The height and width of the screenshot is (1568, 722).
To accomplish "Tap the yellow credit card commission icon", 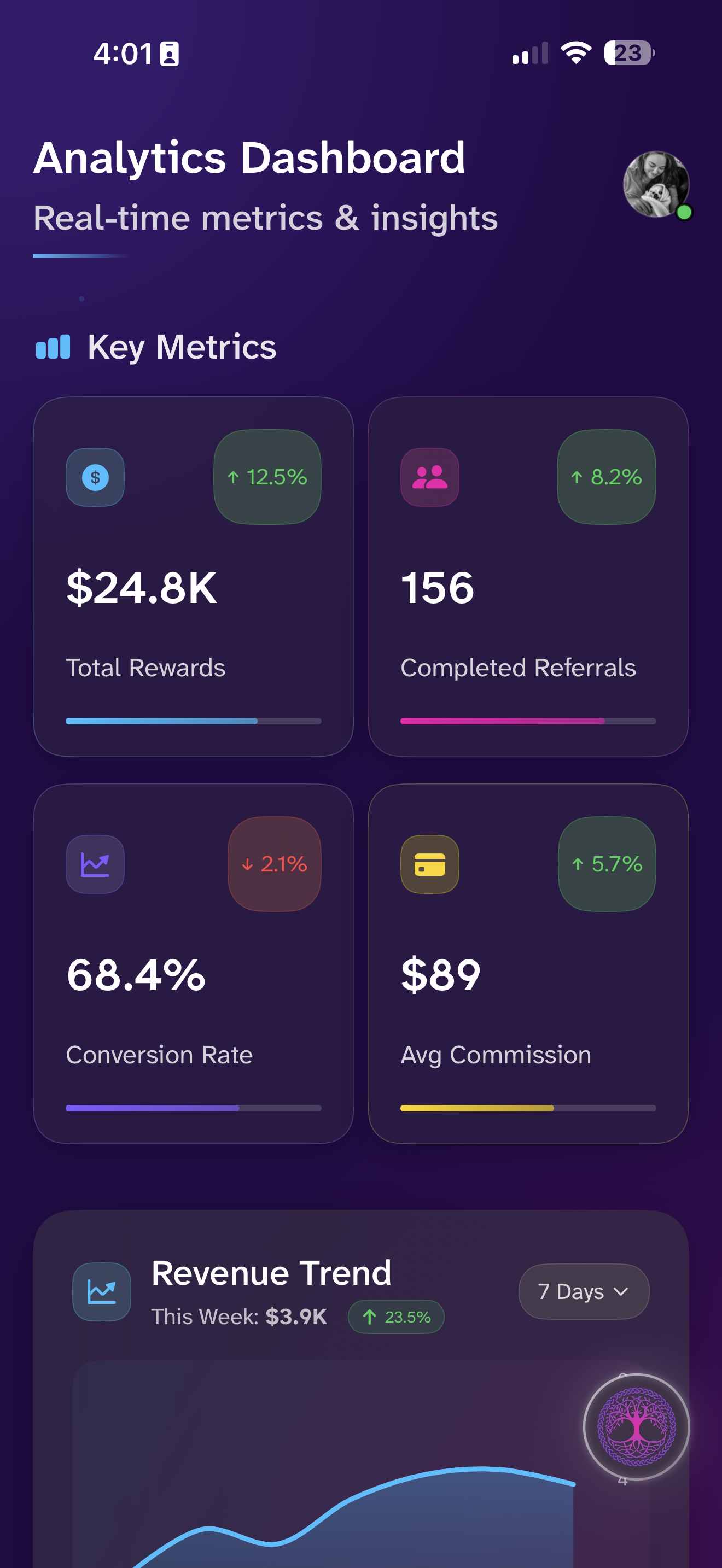I will (x=429, y=864).
